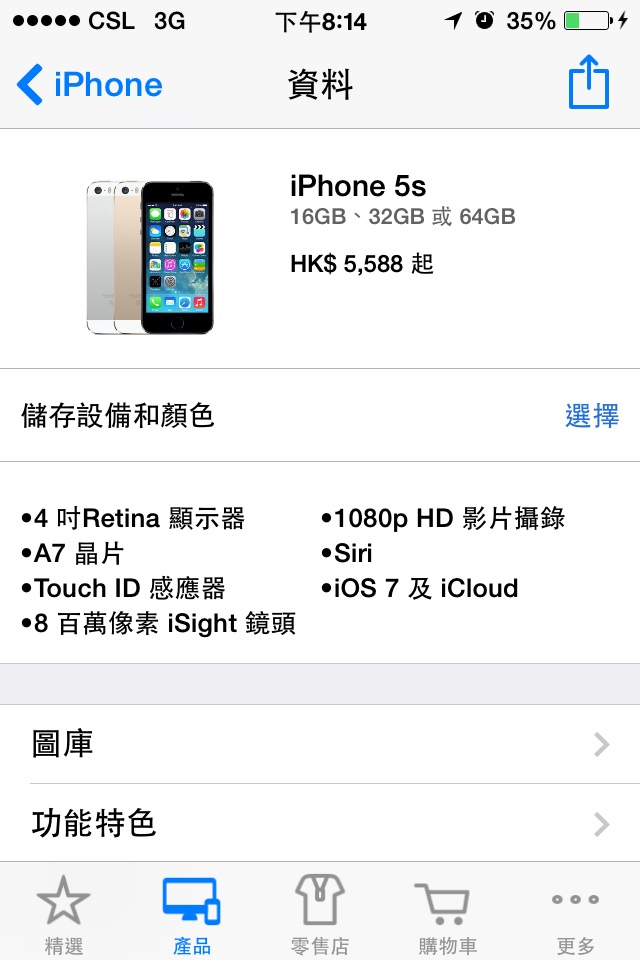
Task: Switch to the 精選 tab
Action: click(x=64, y=912)
